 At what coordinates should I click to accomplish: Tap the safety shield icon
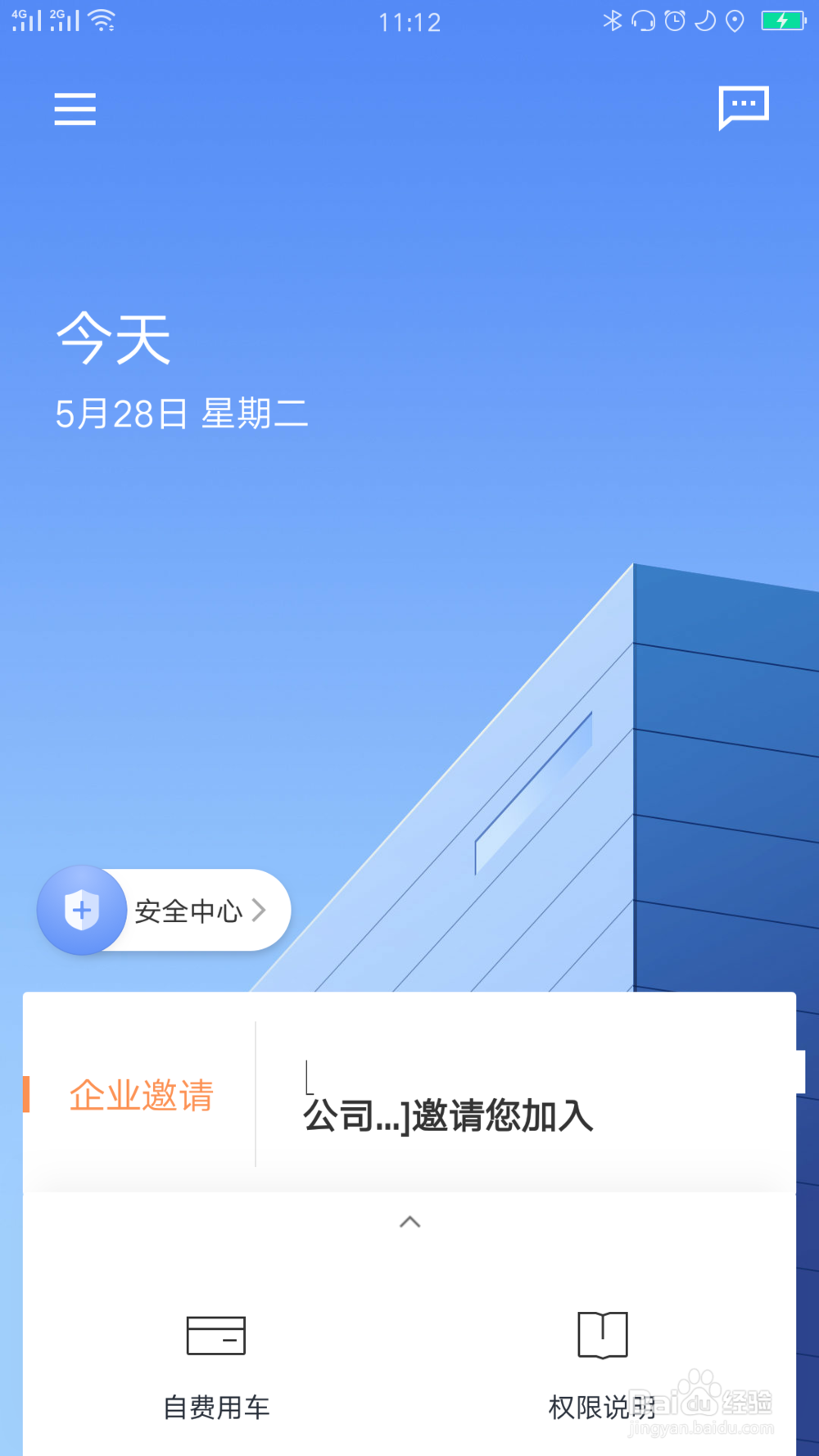click(81, 910)
